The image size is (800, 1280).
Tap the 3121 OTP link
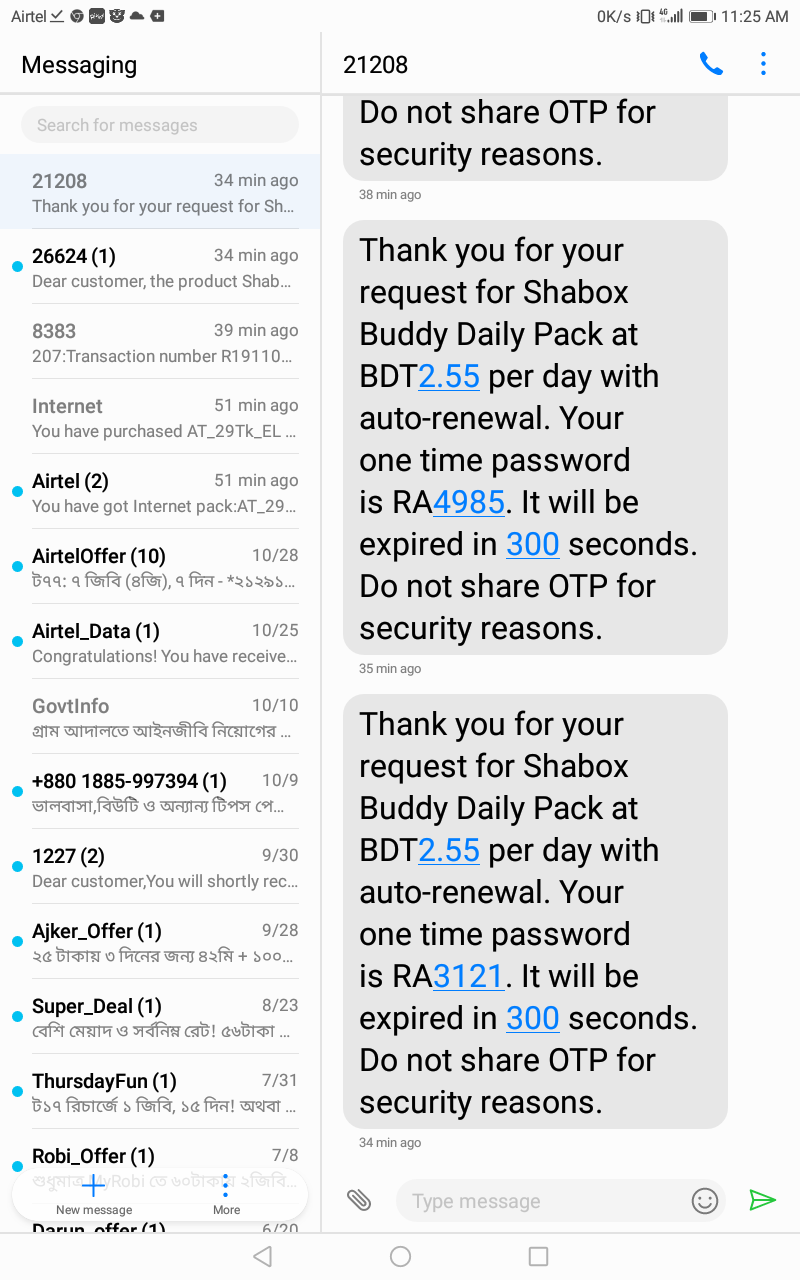click(x=469, y=976)
